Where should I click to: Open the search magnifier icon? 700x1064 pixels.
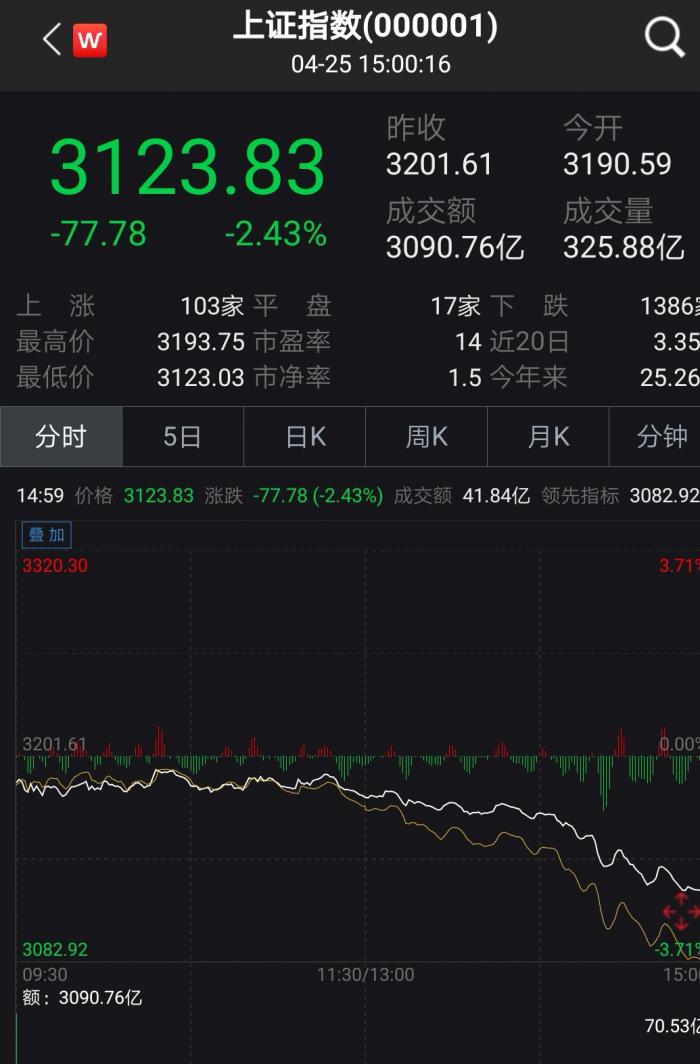[x=664, y=39]
